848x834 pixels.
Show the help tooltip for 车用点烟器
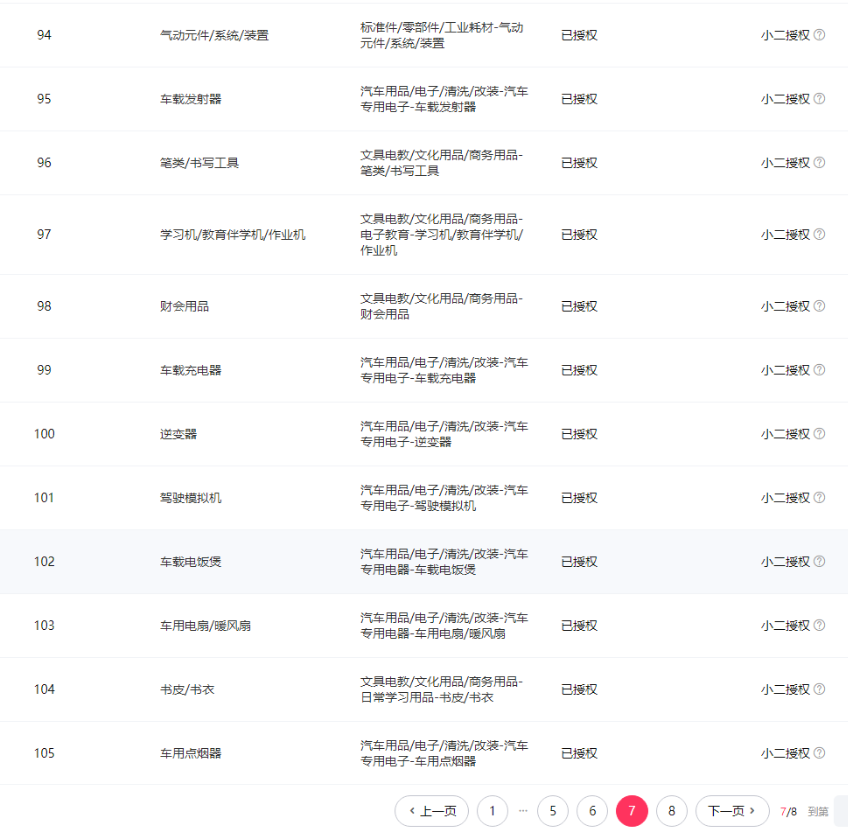click(820, 753)
